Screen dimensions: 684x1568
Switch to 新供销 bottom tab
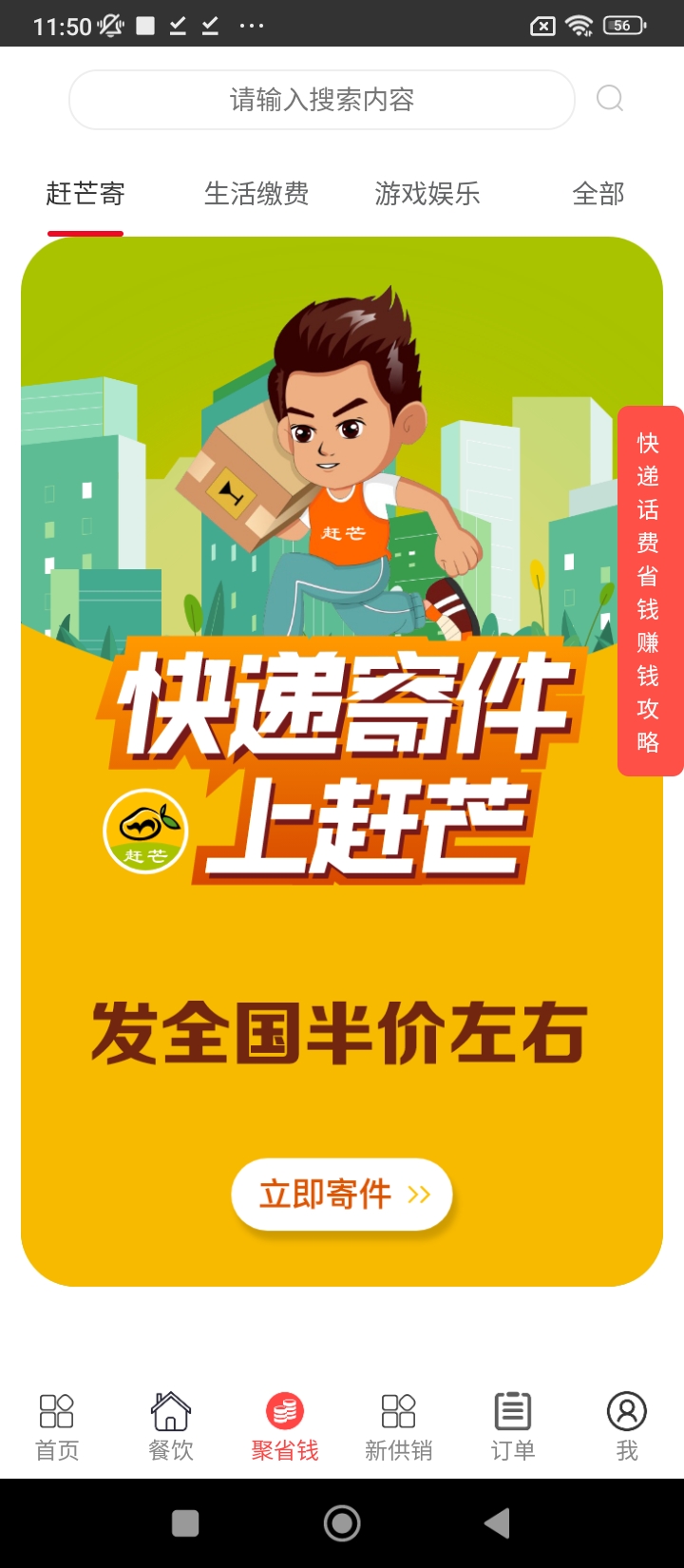[399, 1426]
